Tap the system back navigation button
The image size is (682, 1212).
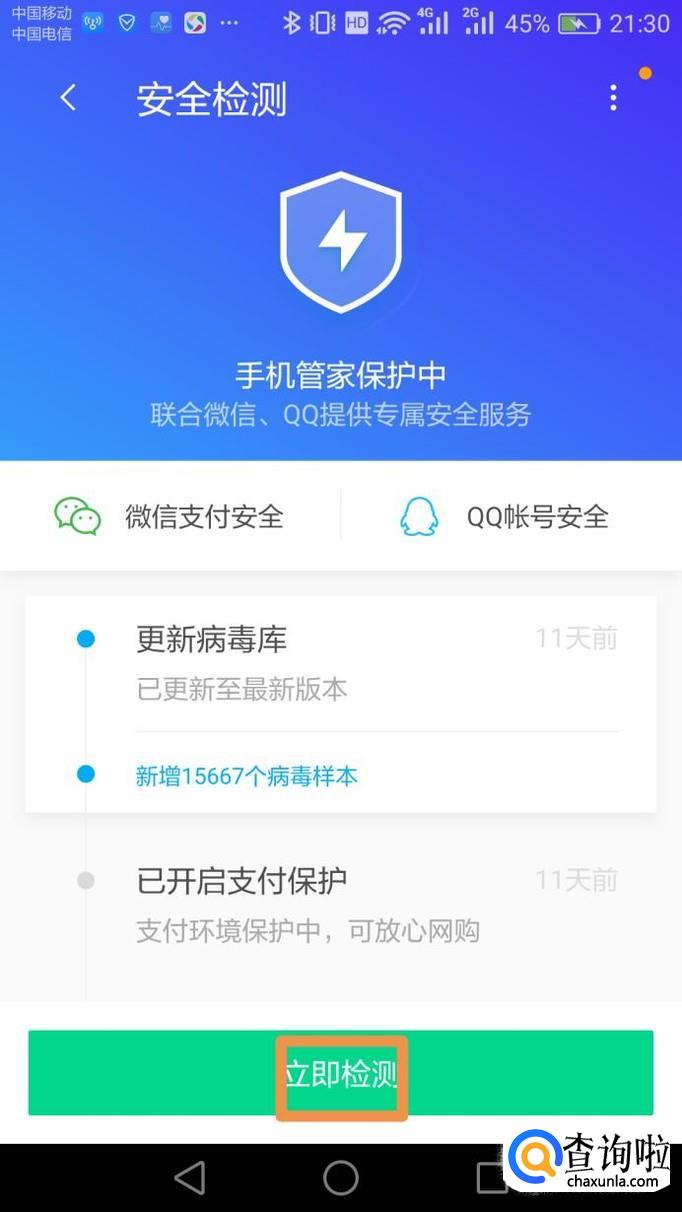pos(189,1178)
